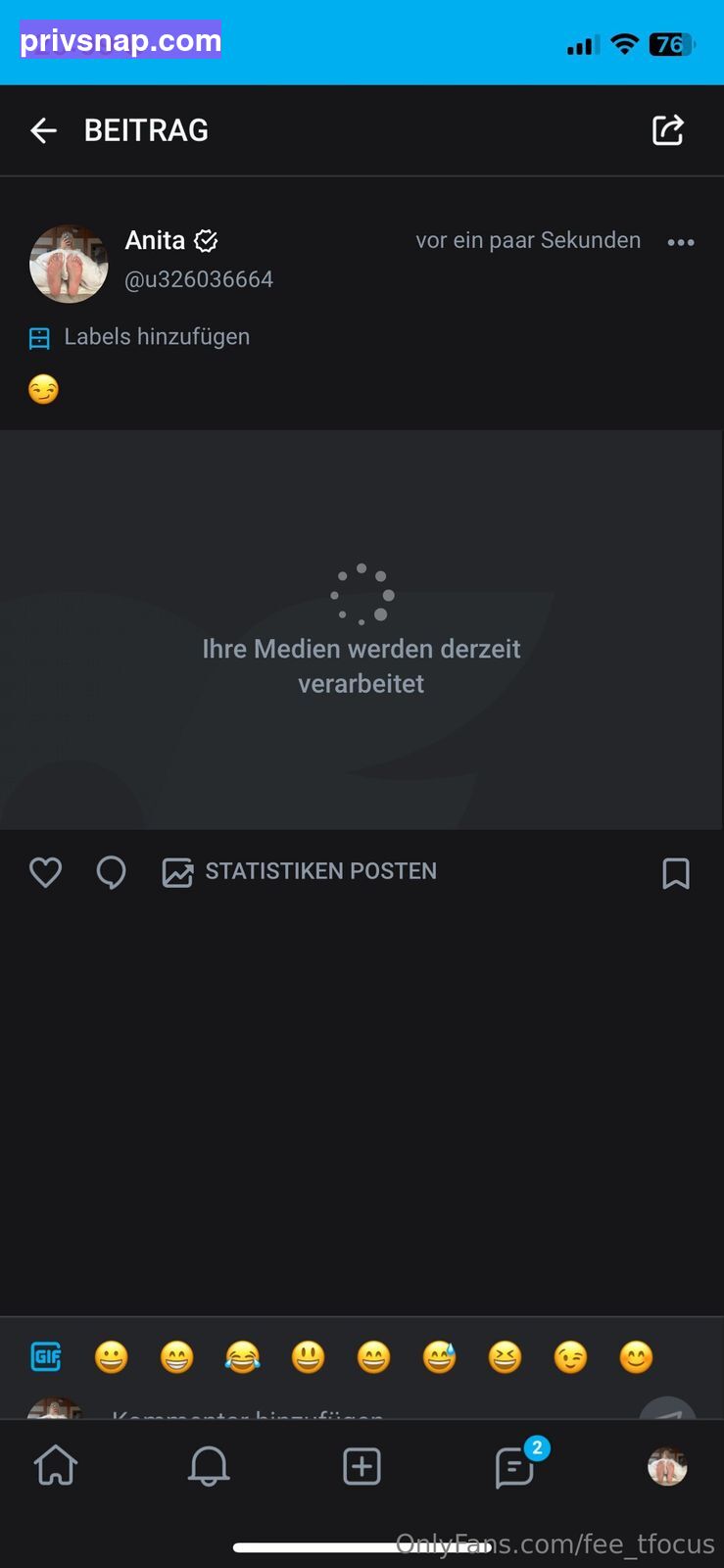Insert the tears-of-joy emoji
724x1568 pixels.
pos(242,1357)
